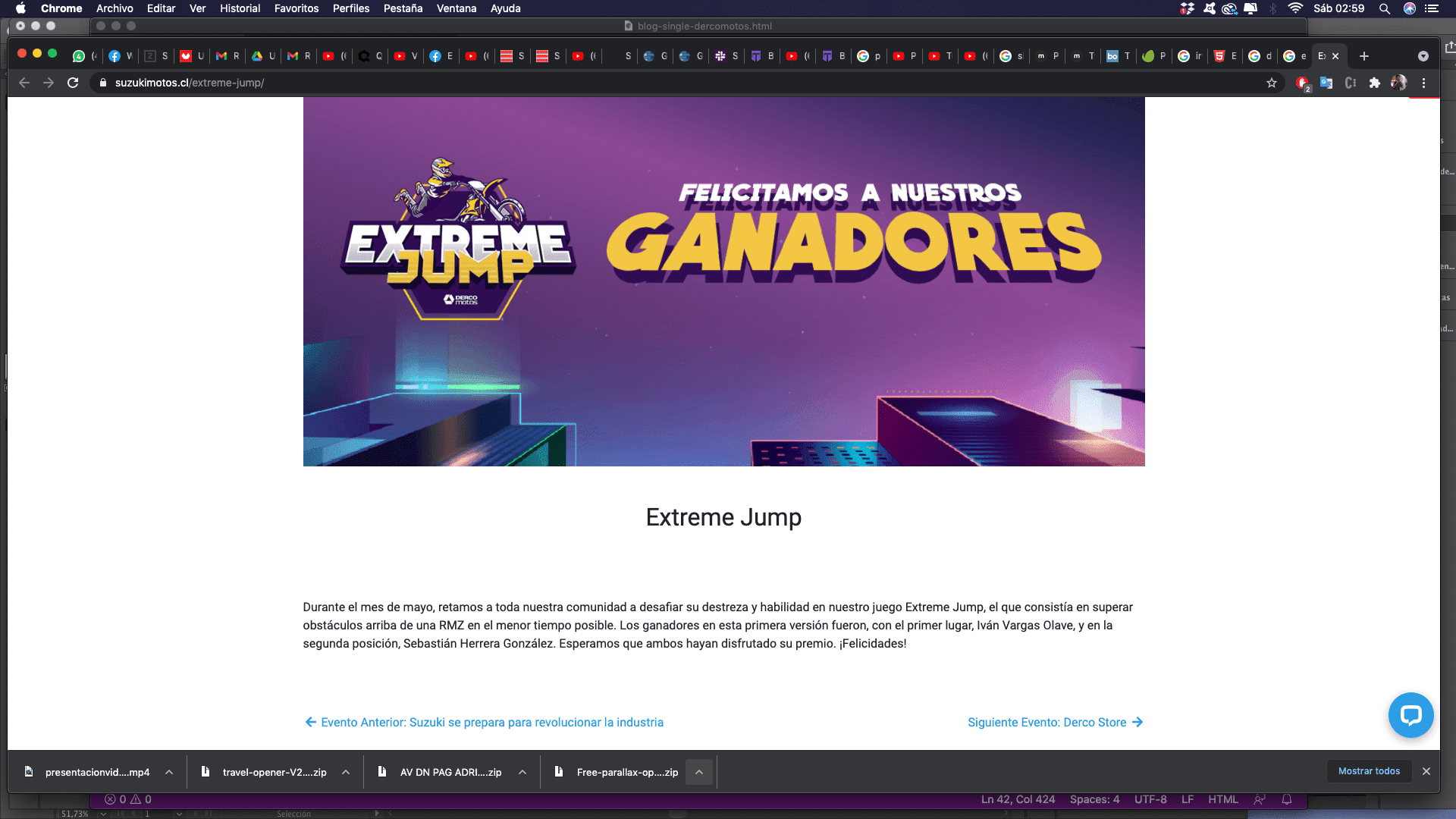
Task: Dismiss the downloads bar
Action: (1426, 771)
